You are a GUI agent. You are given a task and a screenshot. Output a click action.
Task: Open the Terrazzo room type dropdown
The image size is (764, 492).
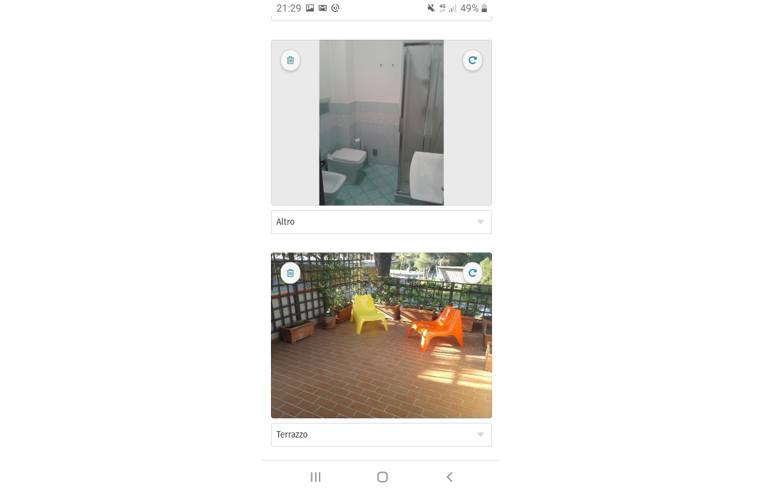click(381, 435)
